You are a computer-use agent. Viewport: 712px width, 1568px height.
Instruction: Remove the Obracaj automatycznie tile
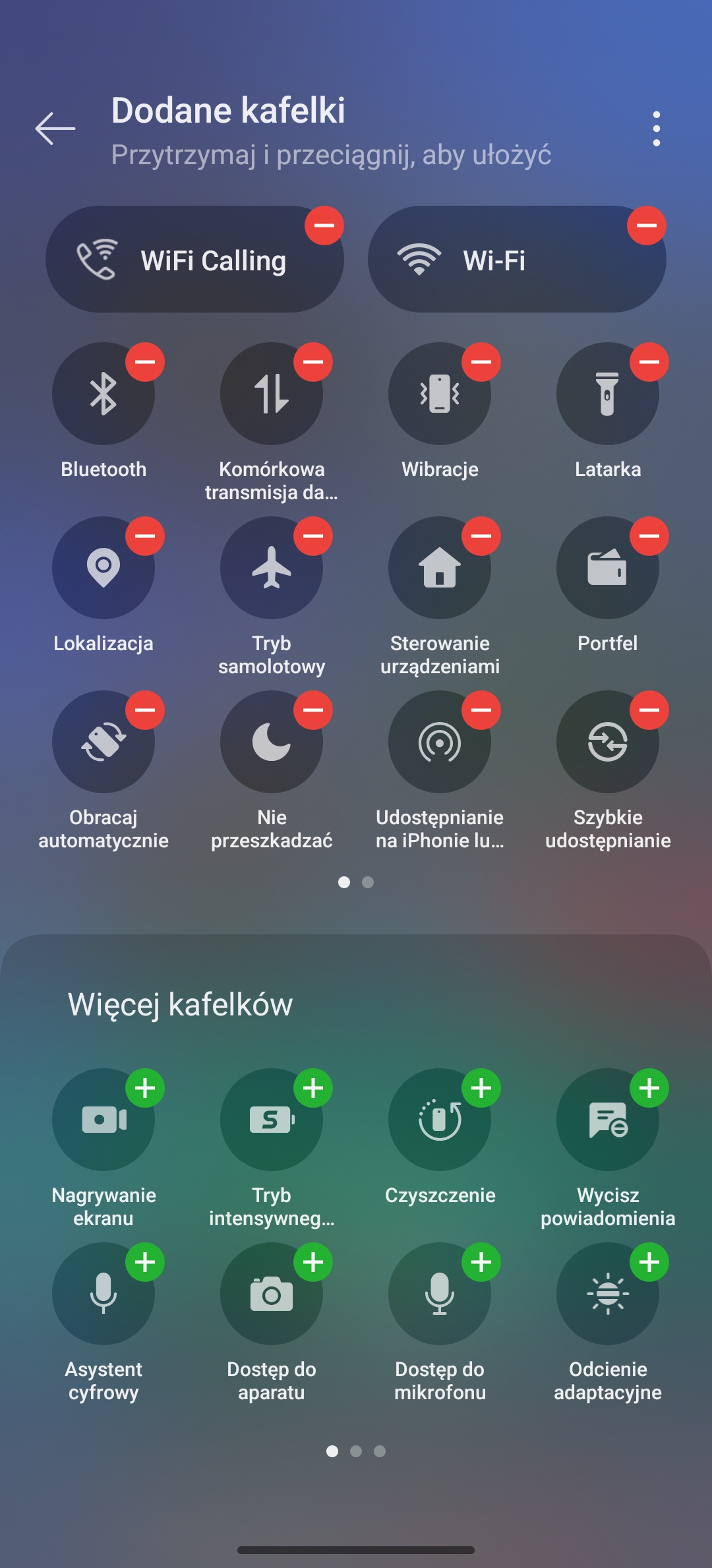[145, 710]
